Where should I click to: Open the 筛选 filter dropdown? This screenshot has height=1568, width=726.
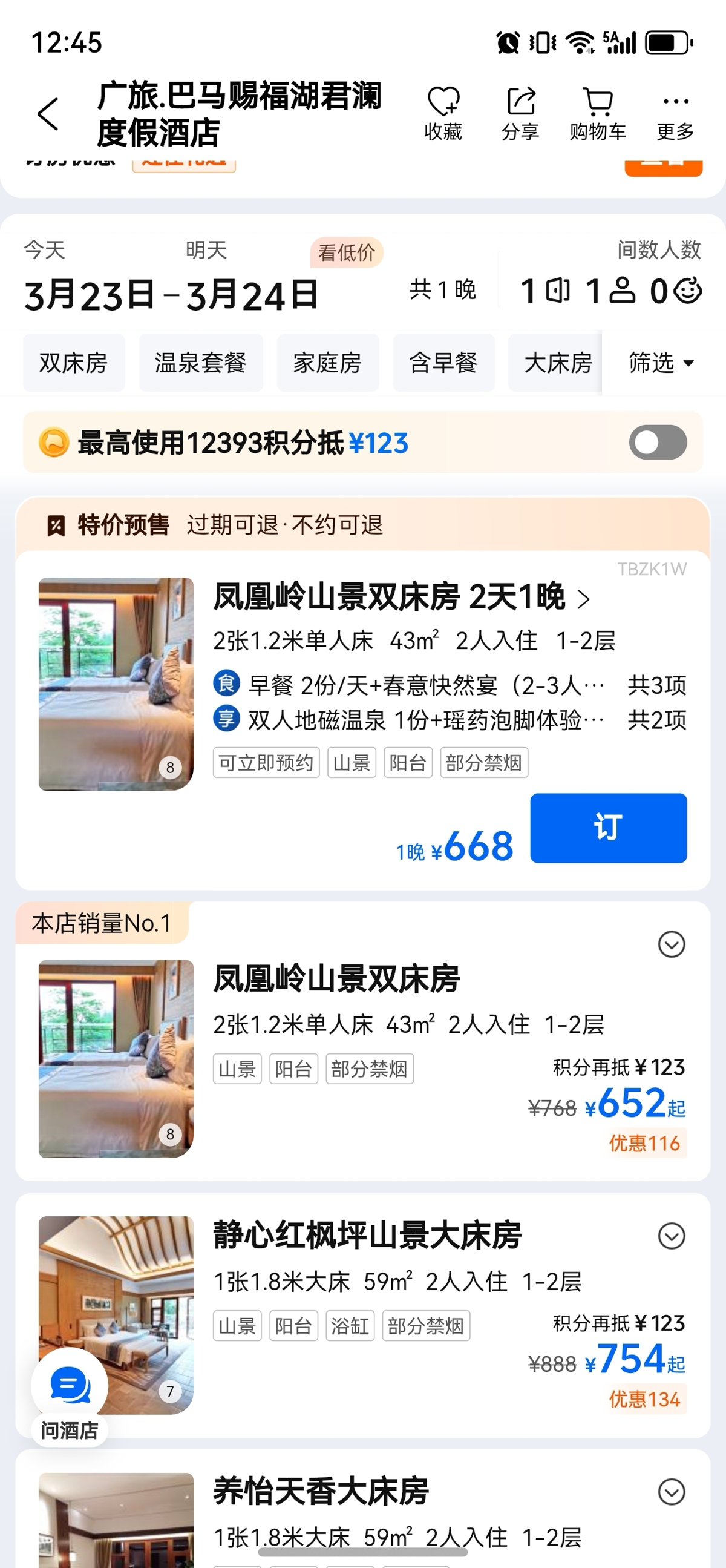click(661, 363)
